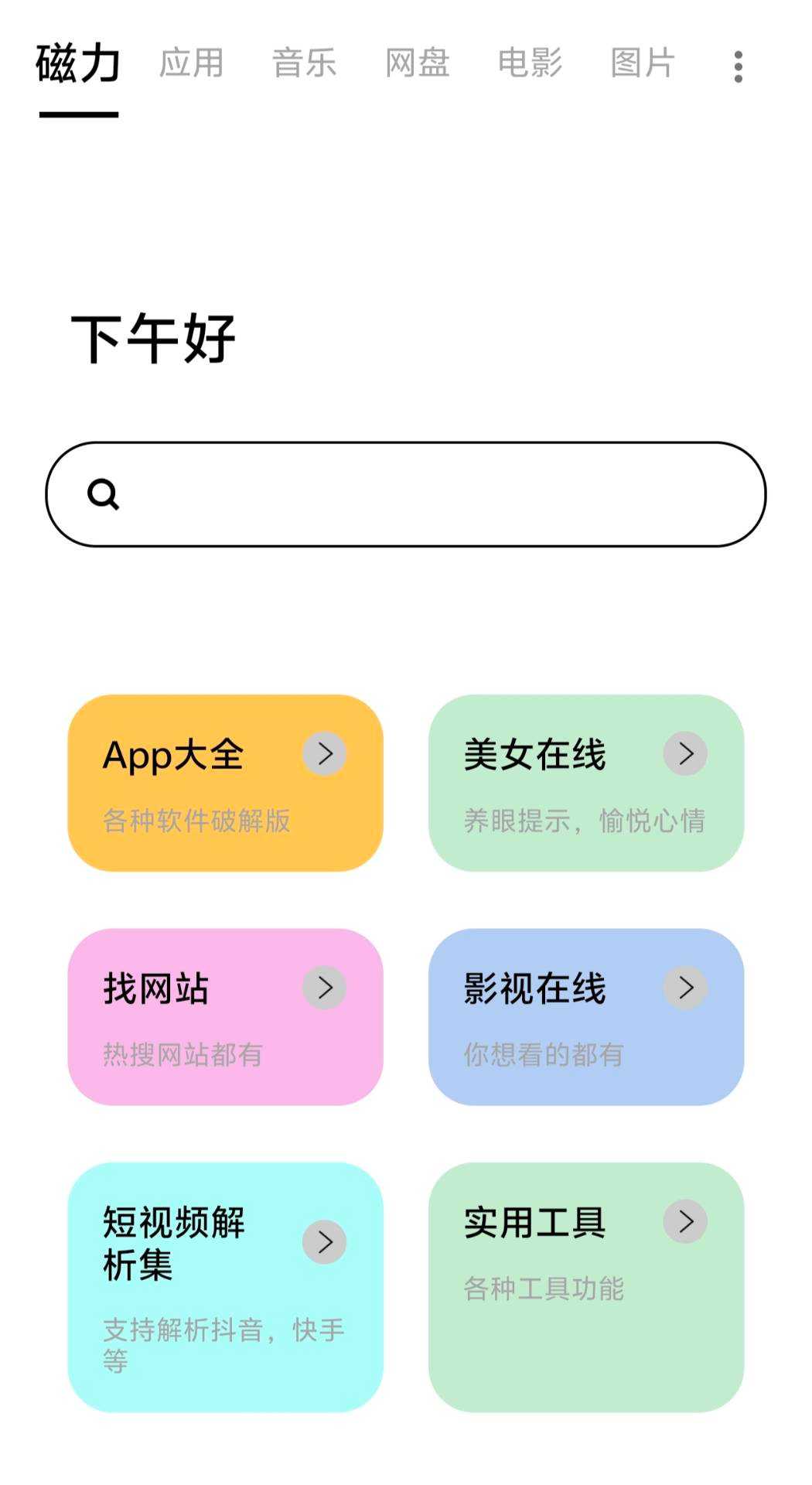Open the 影视在线 card
The width and height of the screenshot is (812, 1485).
(586, 1016)
